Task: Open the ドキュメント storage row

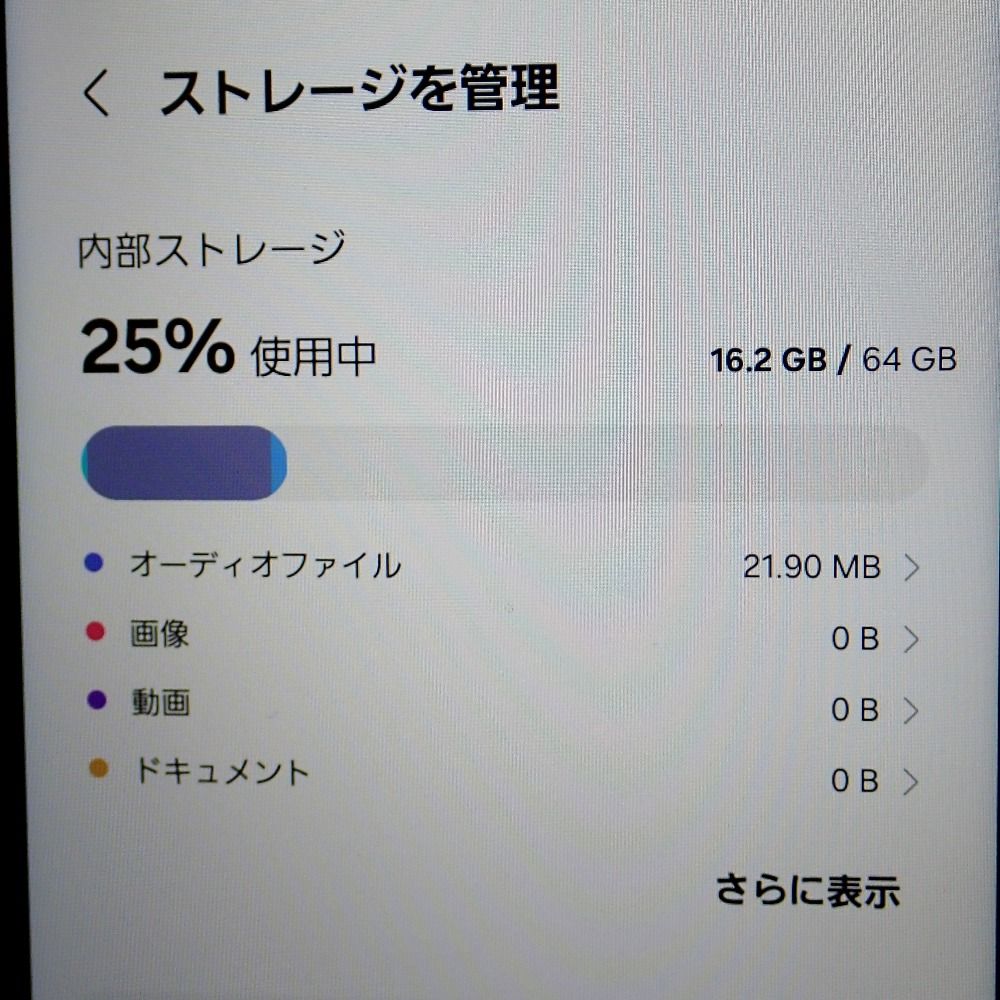Action: (500, 776)
